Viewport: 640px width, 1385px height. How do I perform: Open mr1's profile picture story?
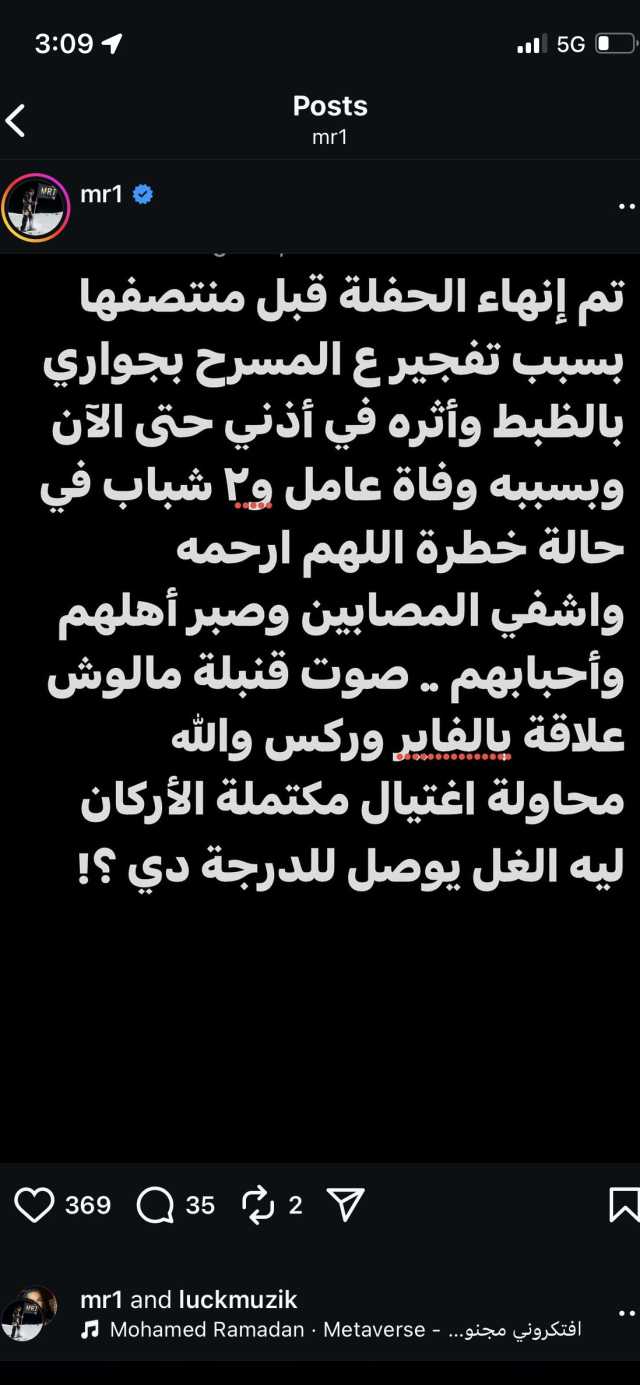pyautogui.click(x=35, y=208)
